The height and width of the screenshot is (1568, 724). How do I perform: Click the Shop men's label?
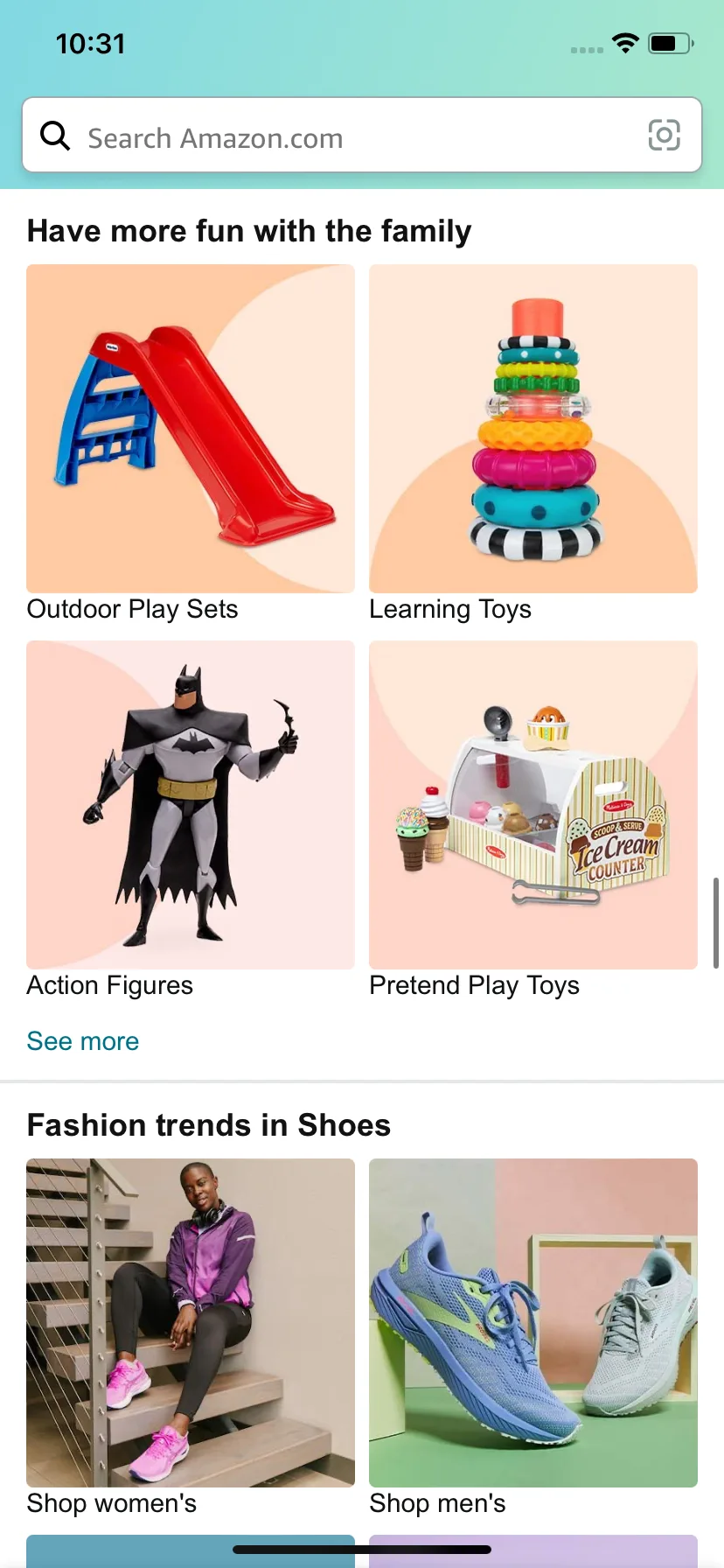click(437, 1503)
